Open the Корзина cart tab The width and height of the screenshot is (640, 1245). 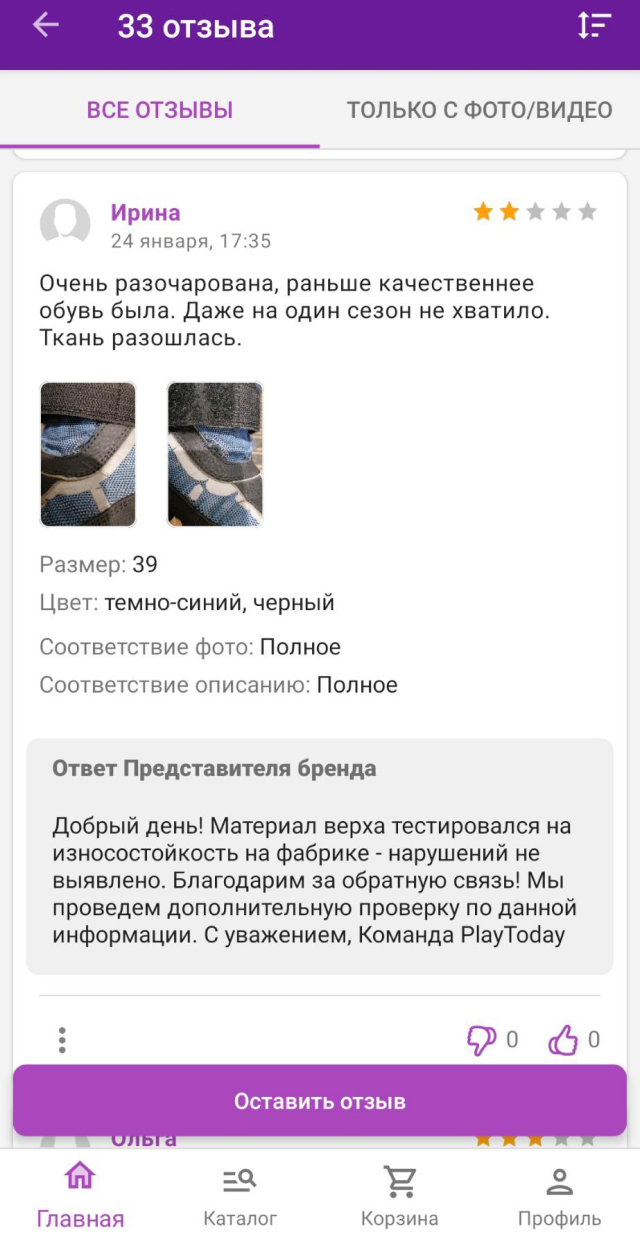click(x=400, y=1196)
